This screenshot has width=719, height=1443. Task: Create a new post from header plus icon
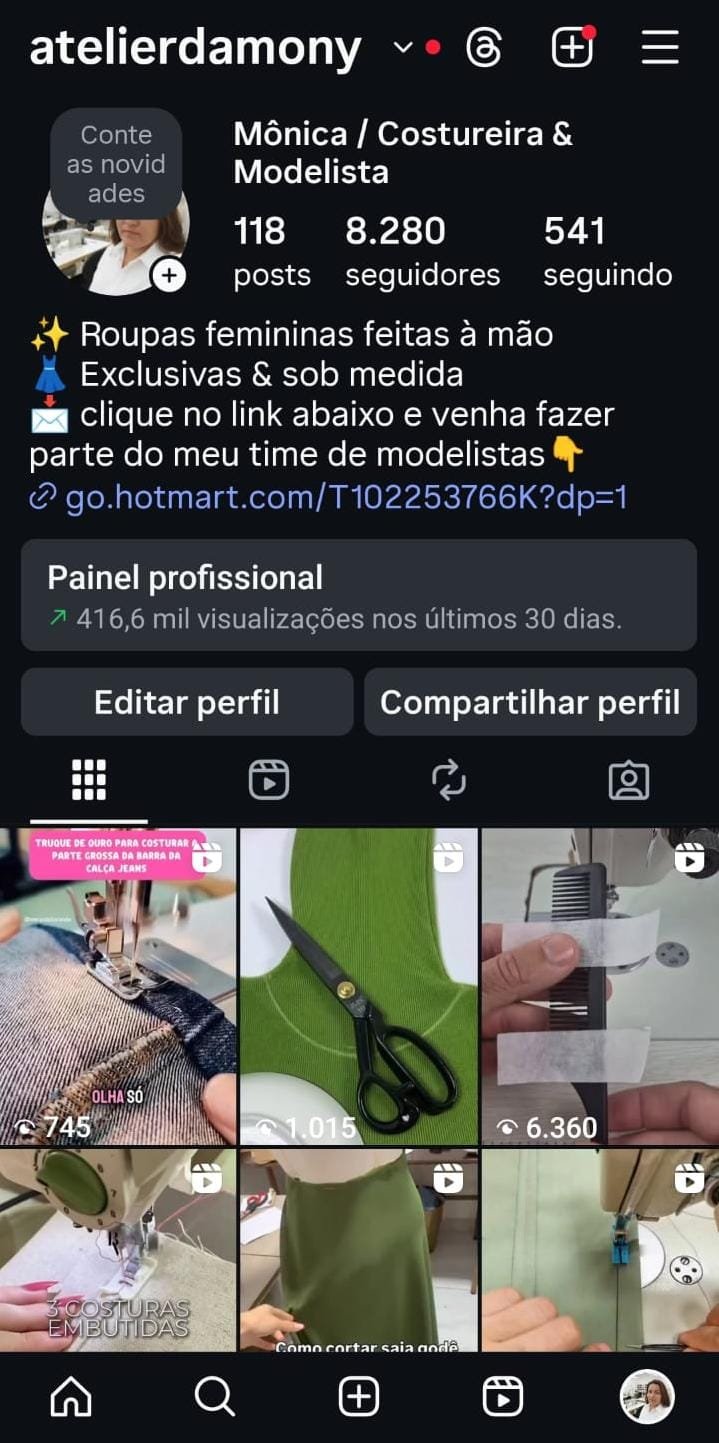pos(573,47)
